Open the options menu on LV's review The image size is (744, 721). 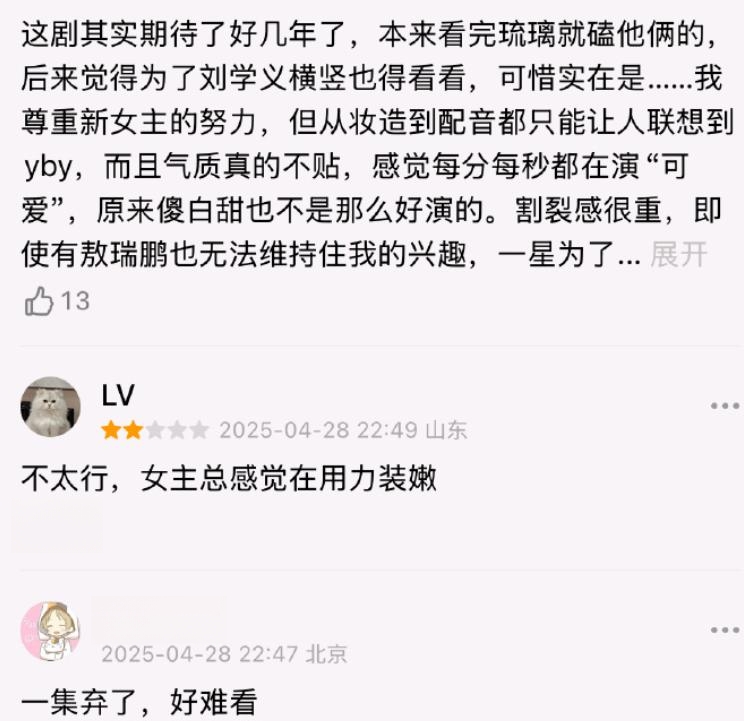tap(724, 407)
